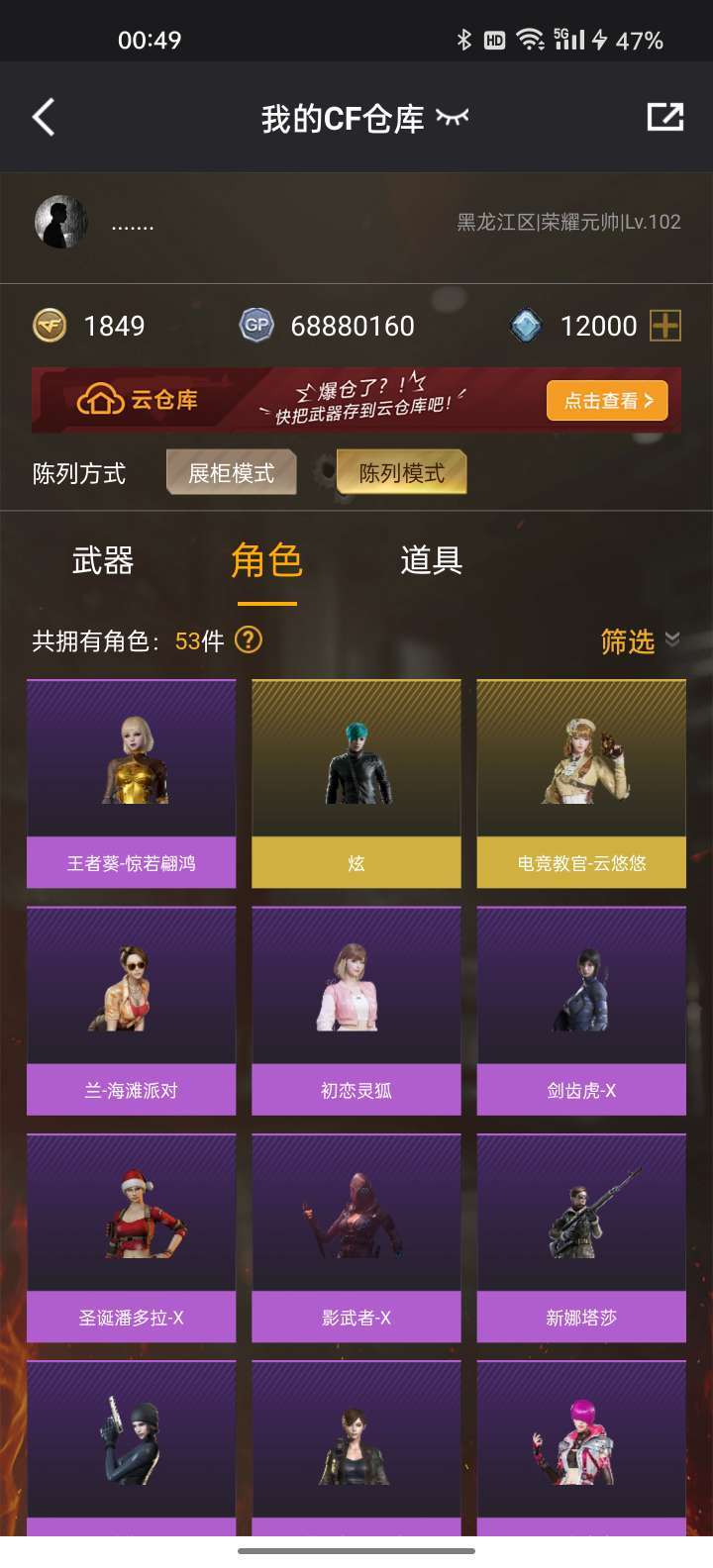View the 影武者-X character
The image size is (713, 1568).
356,1237
